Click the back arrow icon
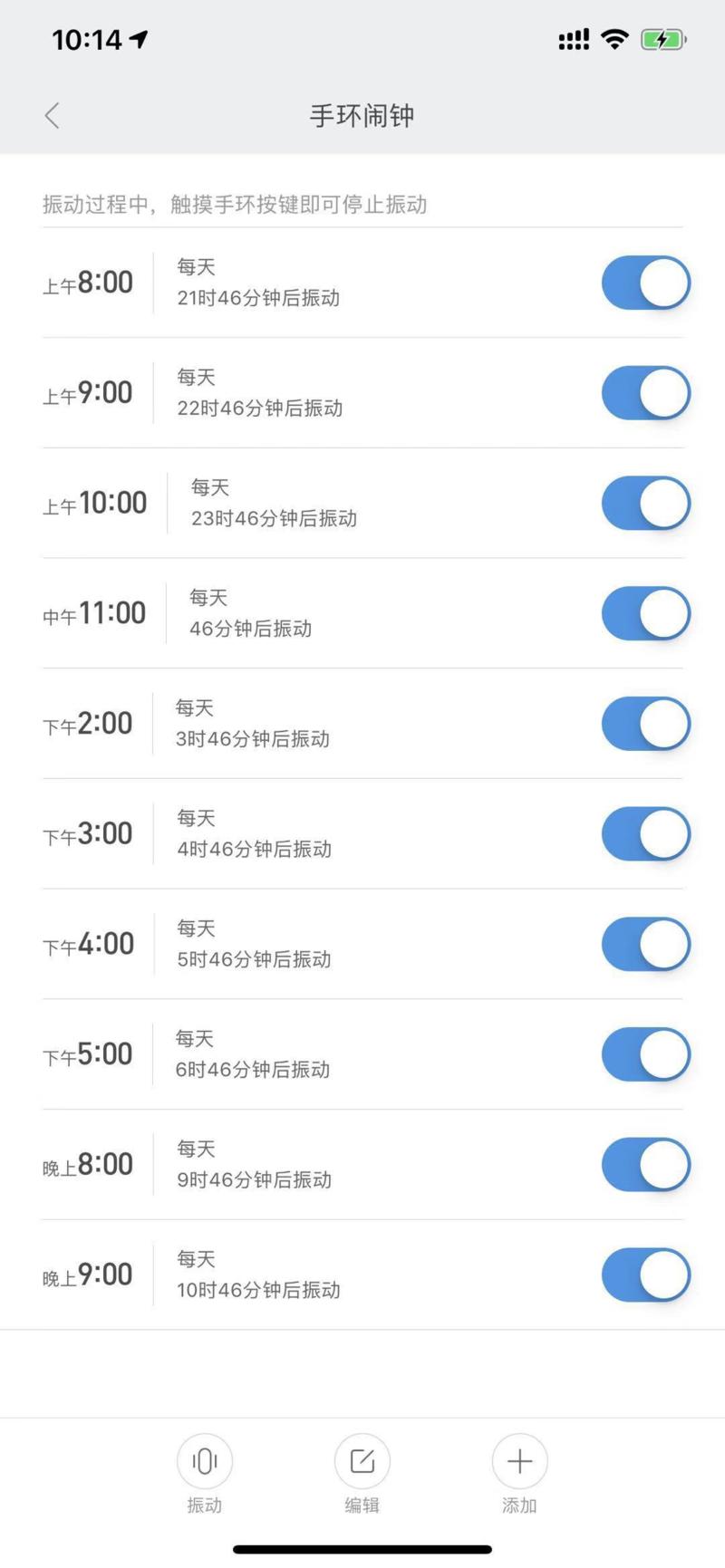Screen dimensions: 725x1568 click(x=52, y=115)
